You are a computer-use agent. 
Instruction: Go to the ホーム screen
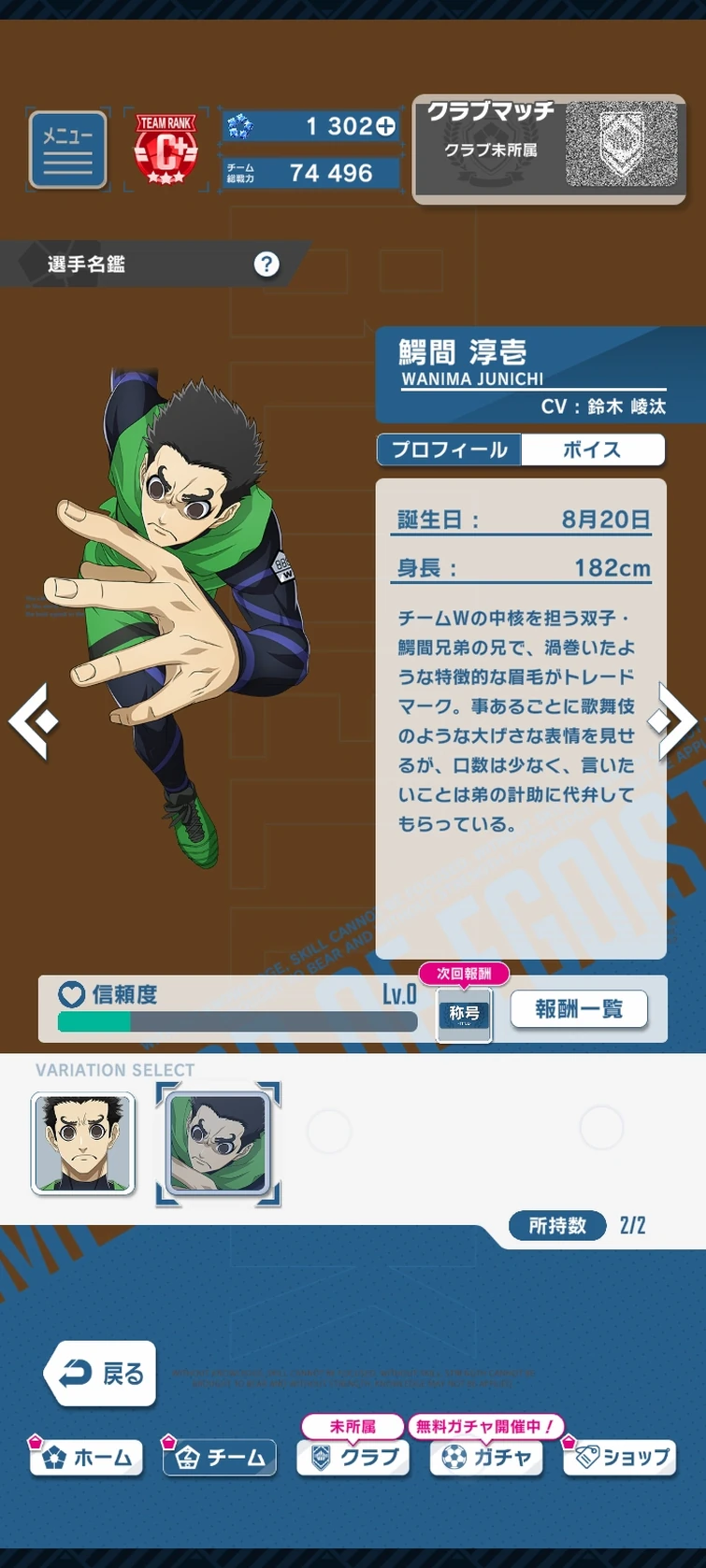pyautogui.click(x=86, y=1456)
